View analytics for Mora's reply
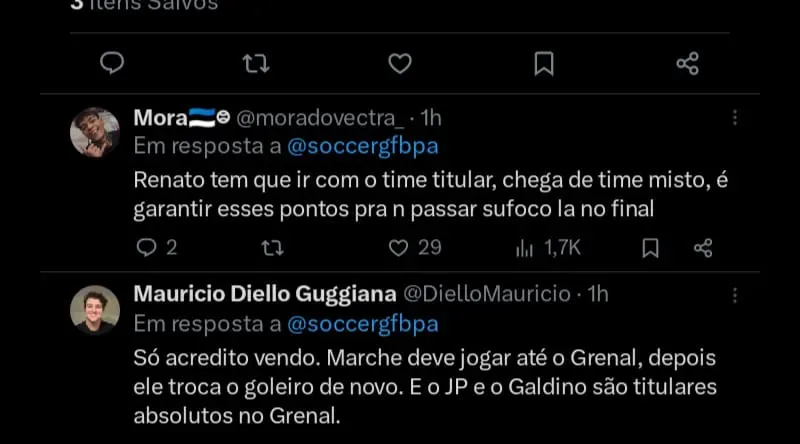 pos(524,248)
